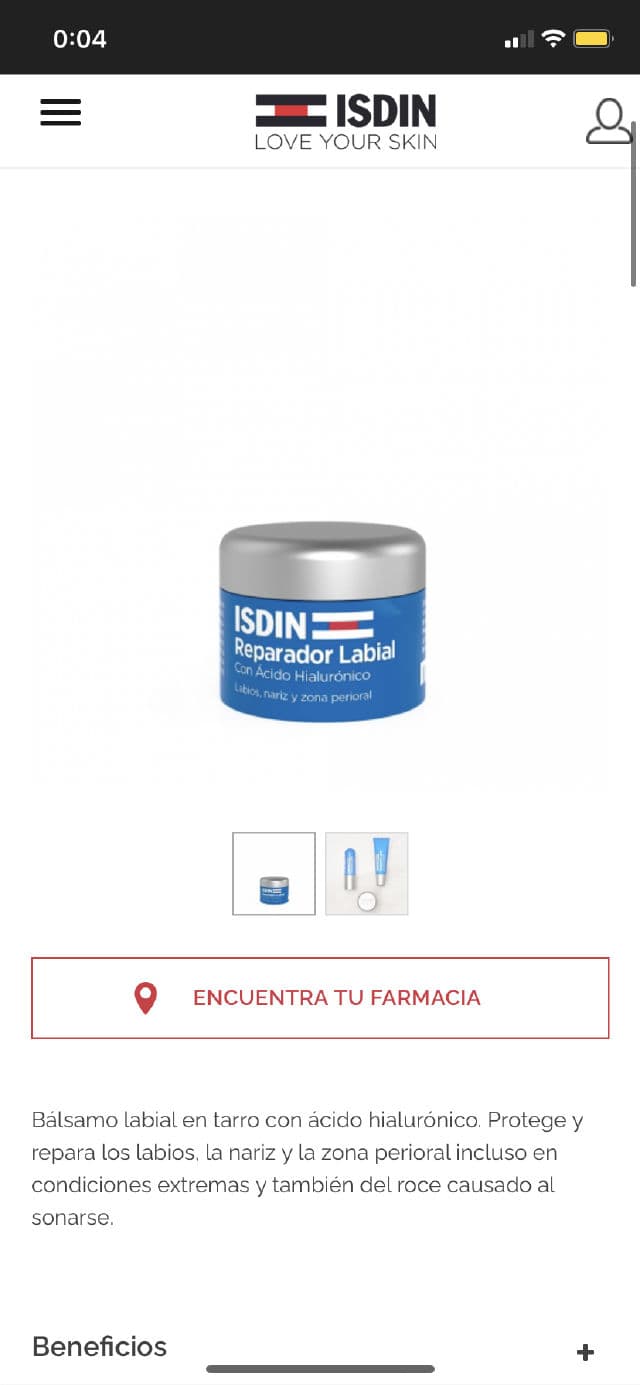The width and height of the screenshot is (640, 1385).
Task: Tap Encuentra tu farmacia button
Action: click(x=320, y=998)
